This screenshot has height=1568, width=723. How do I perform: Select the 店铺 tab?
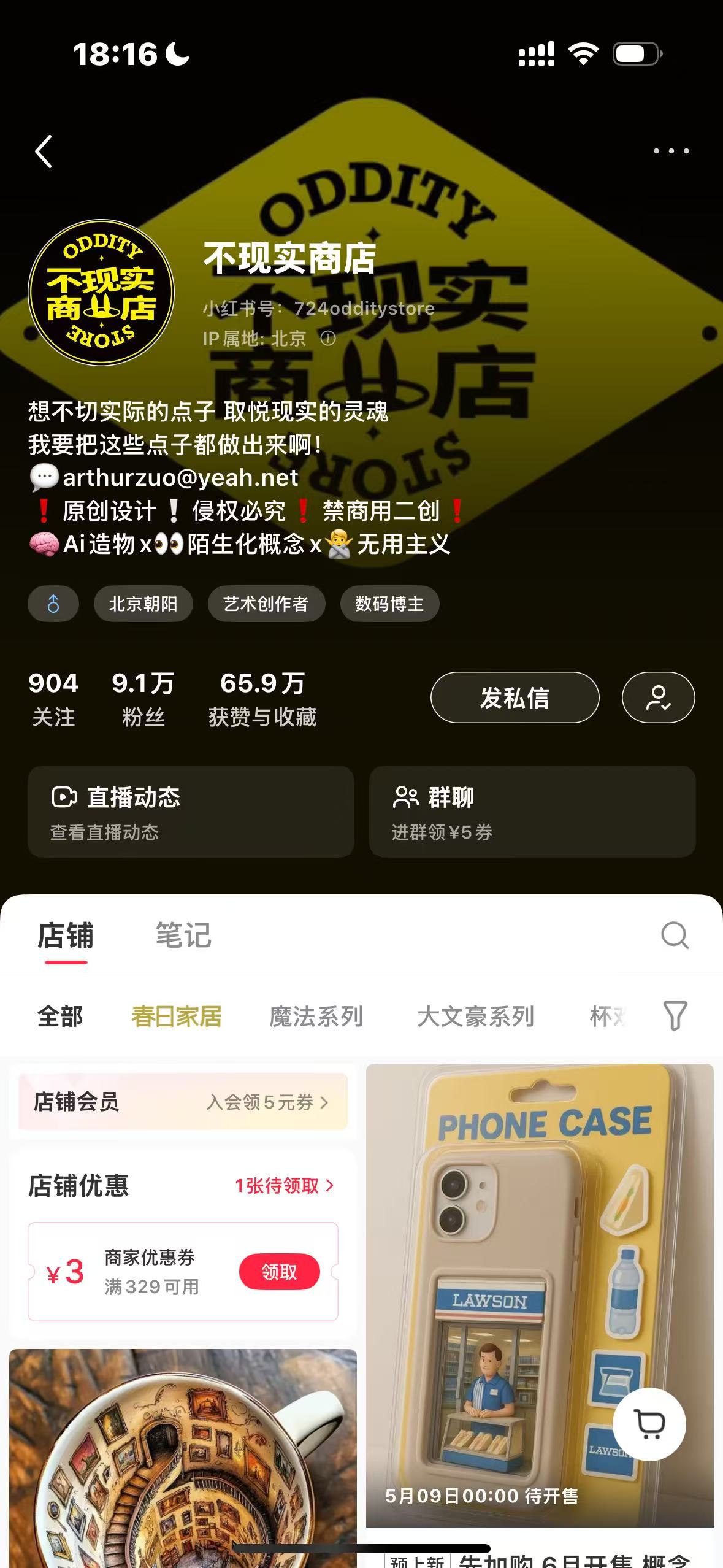coord(66,936)
